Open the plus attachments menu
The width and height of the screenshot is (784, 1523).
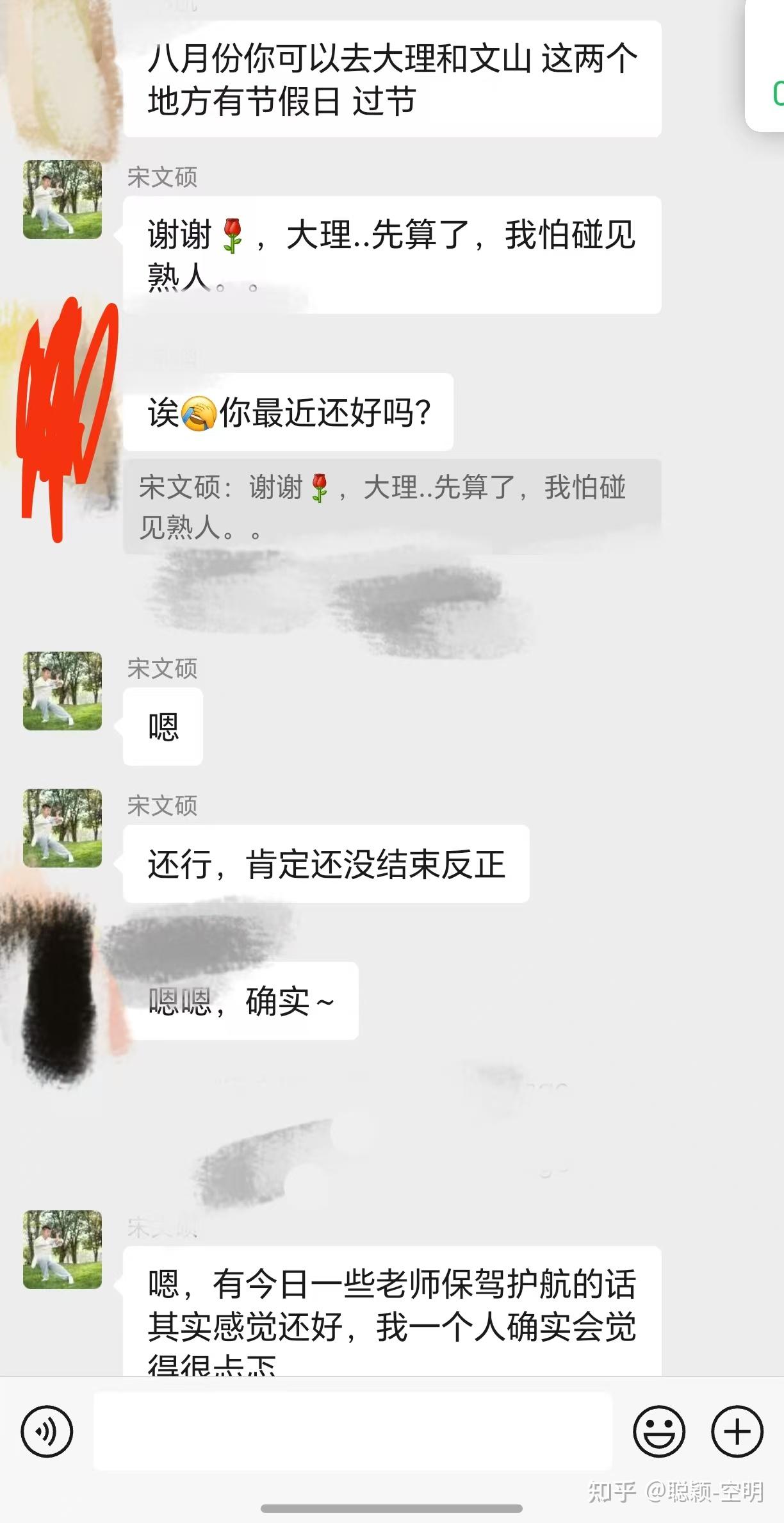737,1431
